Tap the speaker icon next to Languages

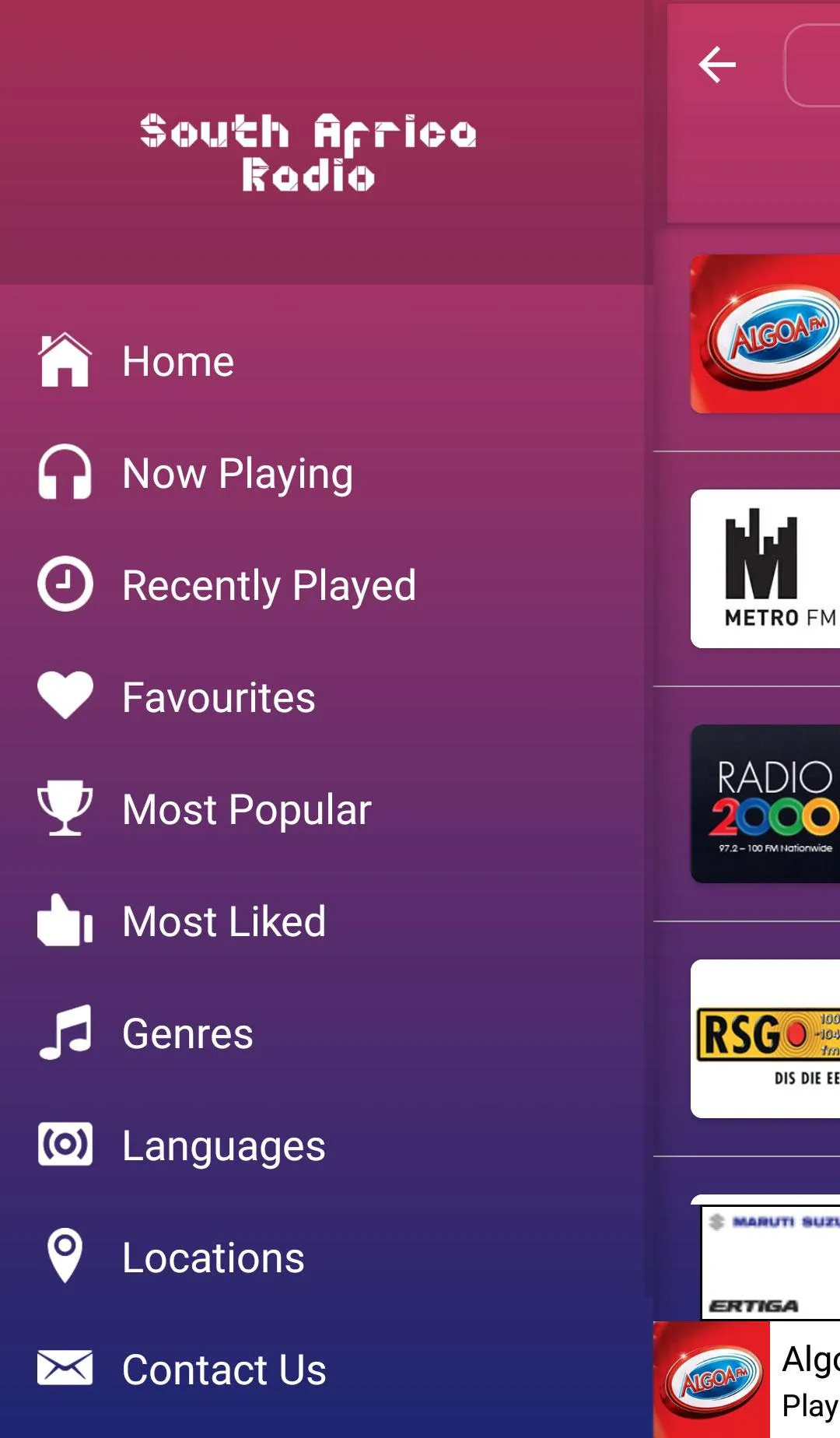tap(65, 1145)
